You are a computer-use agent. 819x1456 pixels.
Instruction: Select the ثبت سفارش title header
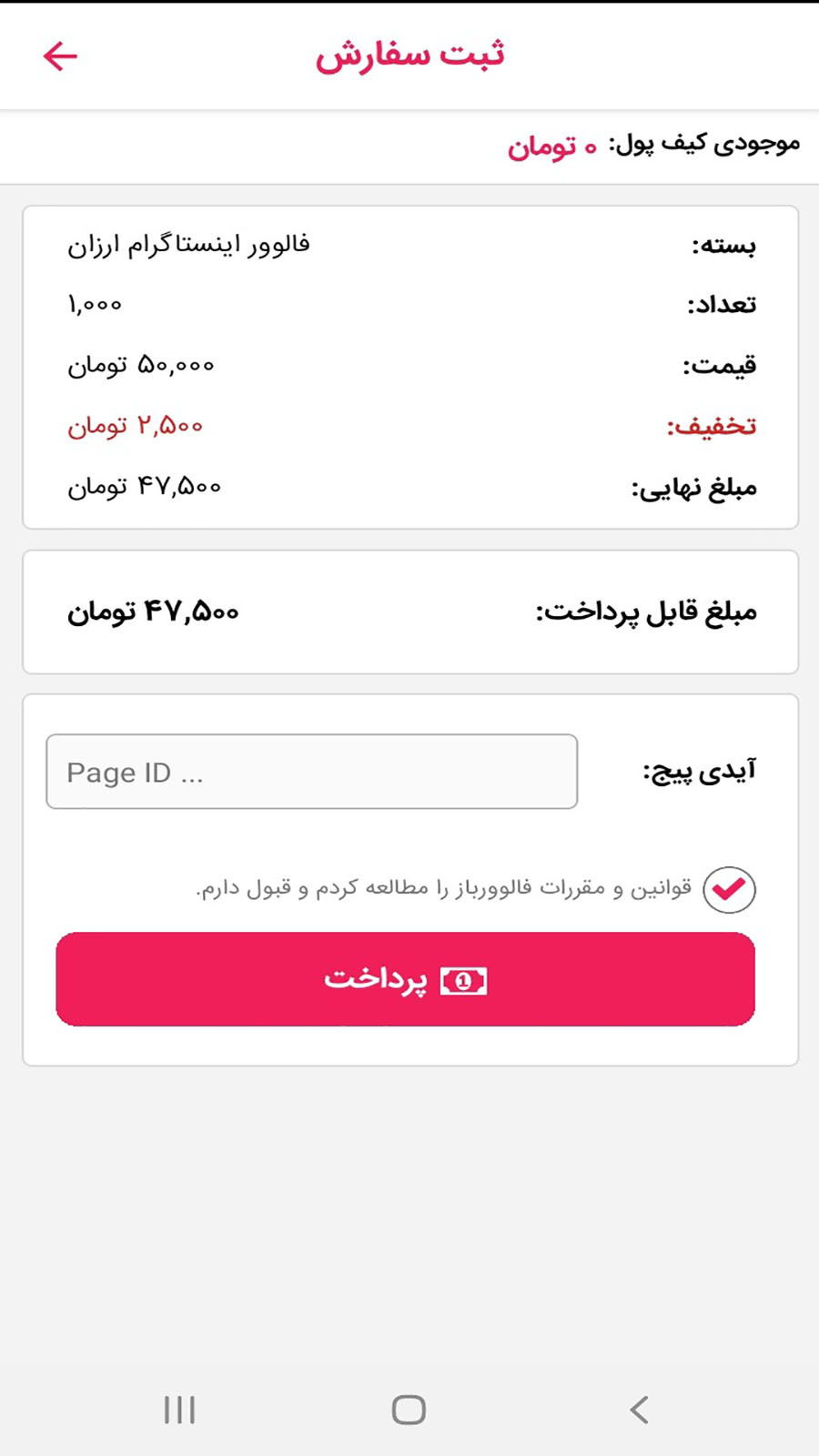click(x=409, y=55)
